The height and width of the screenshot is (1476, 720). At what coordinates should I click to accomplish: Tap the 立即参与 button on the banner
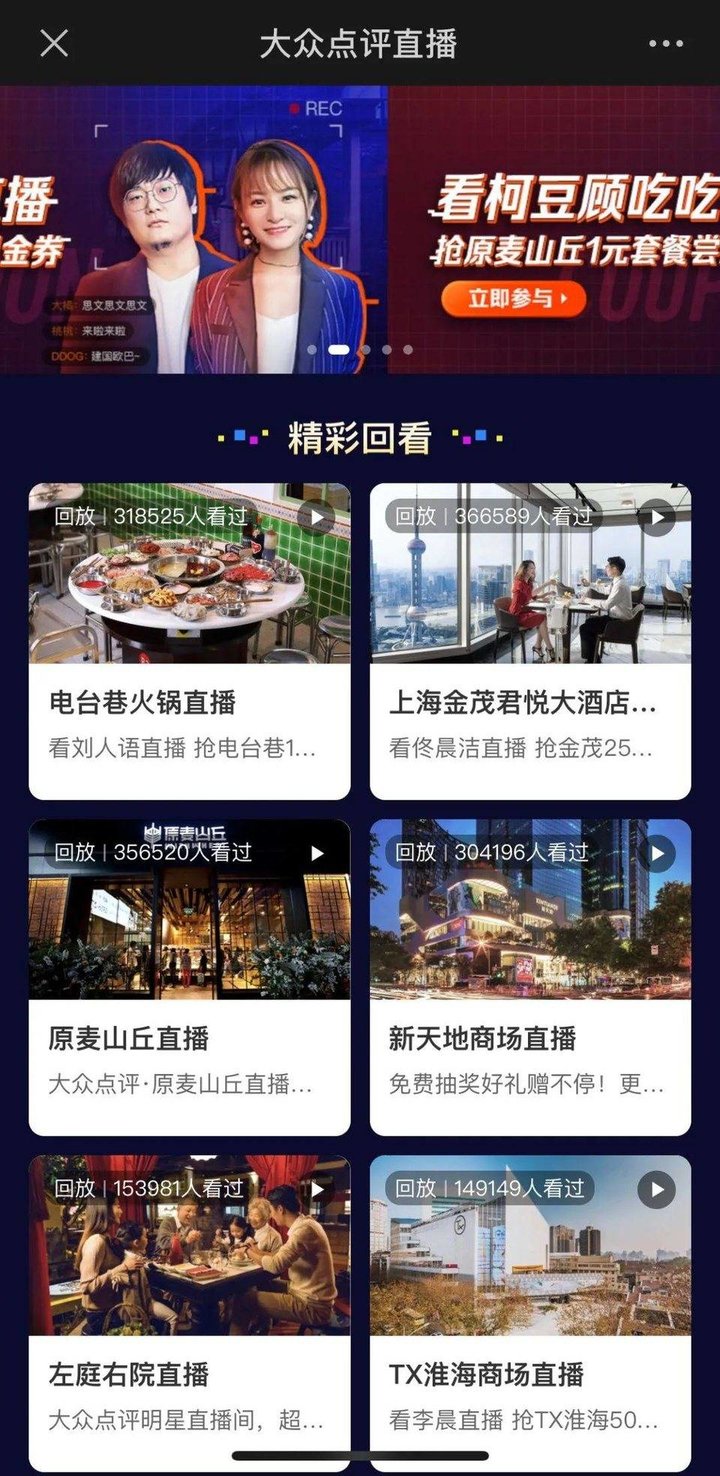click(513, 297)
